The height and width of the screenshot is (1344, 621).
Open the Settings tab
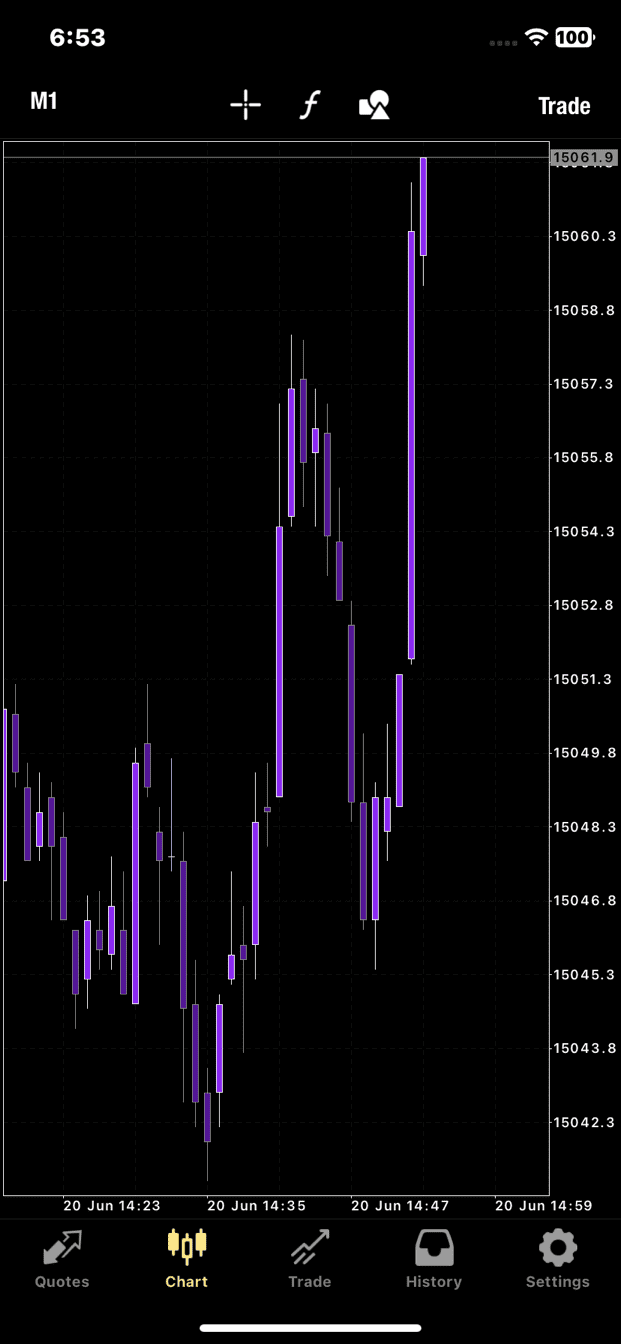[558, 1259]
